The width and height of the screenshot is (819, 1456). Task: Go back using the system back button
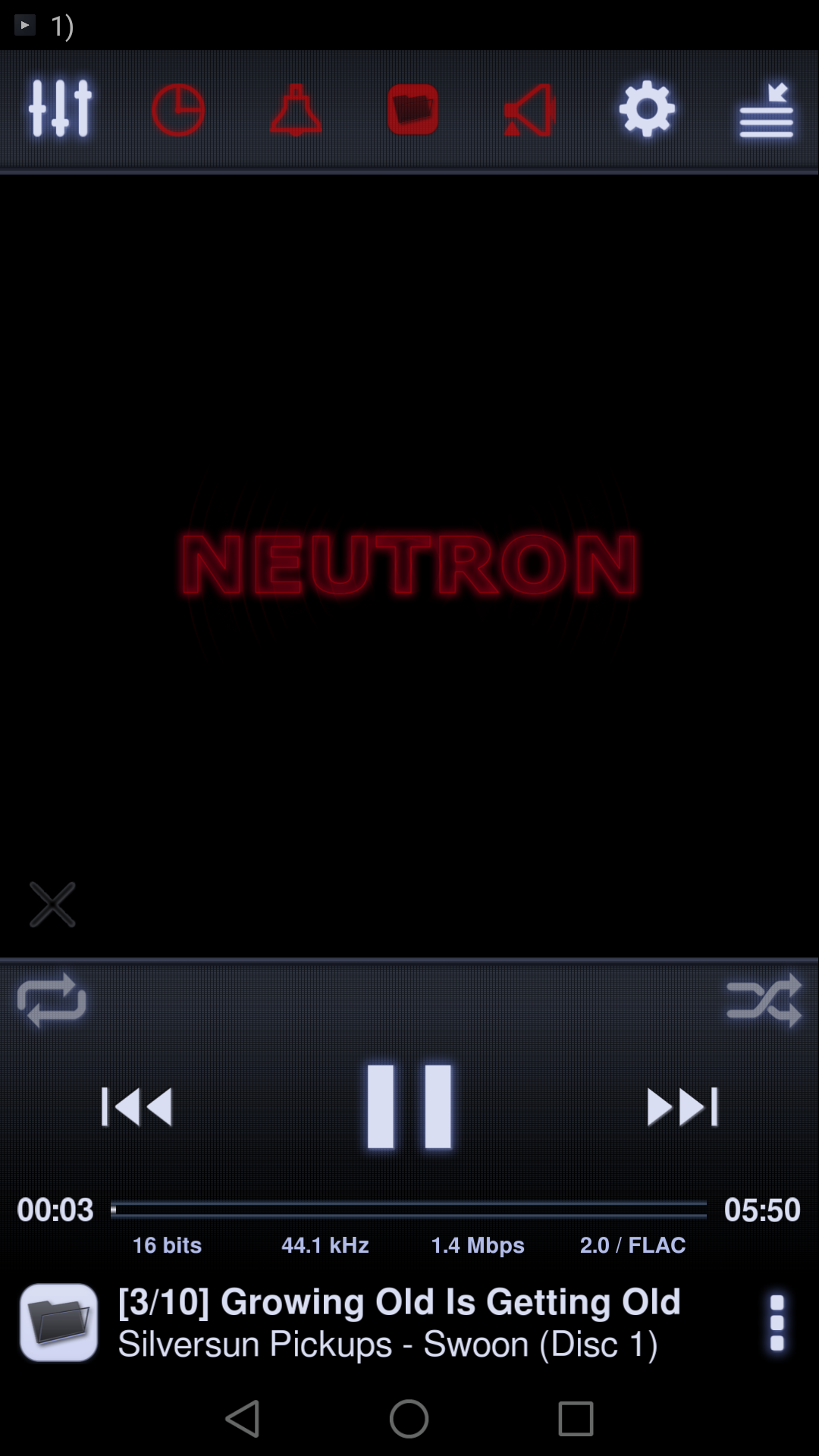pyautogui.click(x=243, y=1418)
